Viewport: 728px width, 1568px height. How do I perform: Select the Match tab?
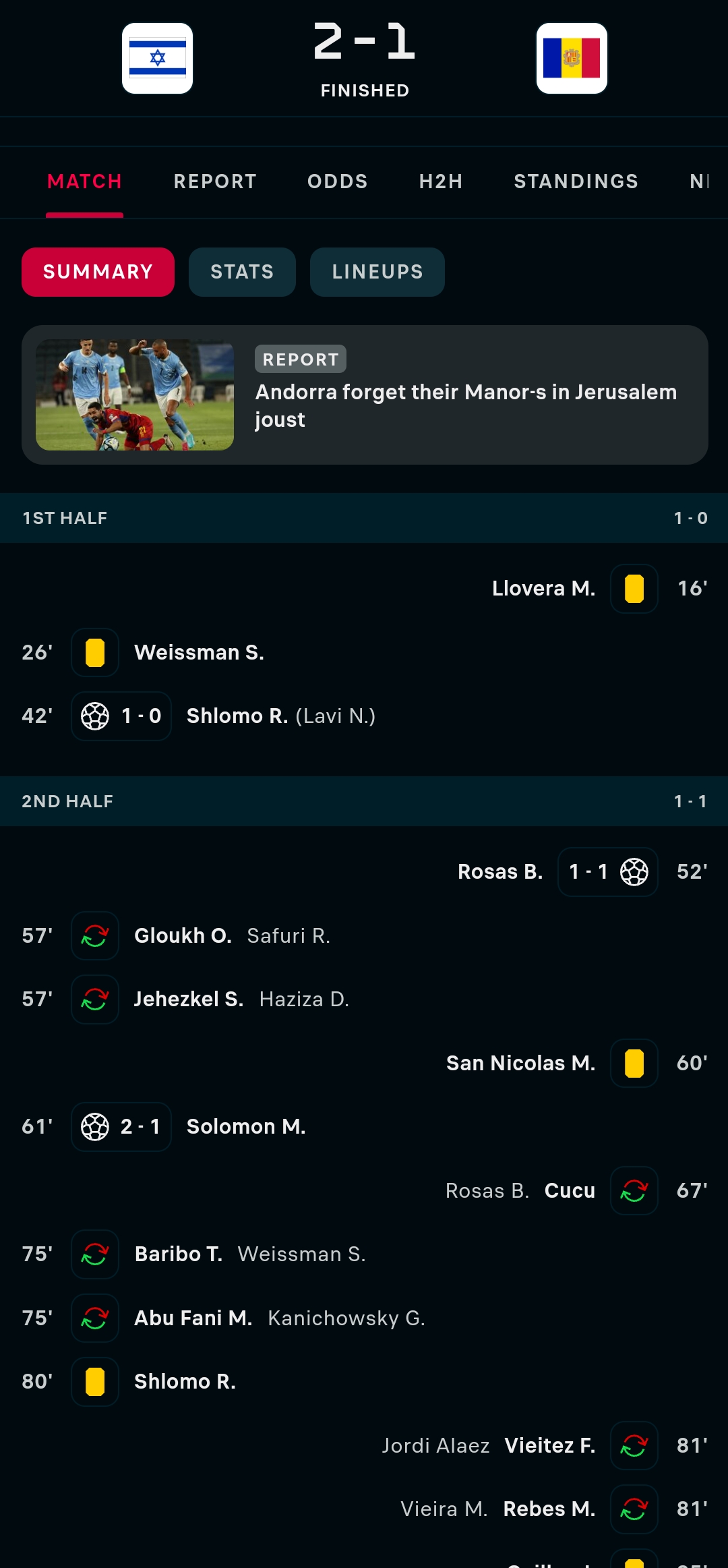click(84, 181)
